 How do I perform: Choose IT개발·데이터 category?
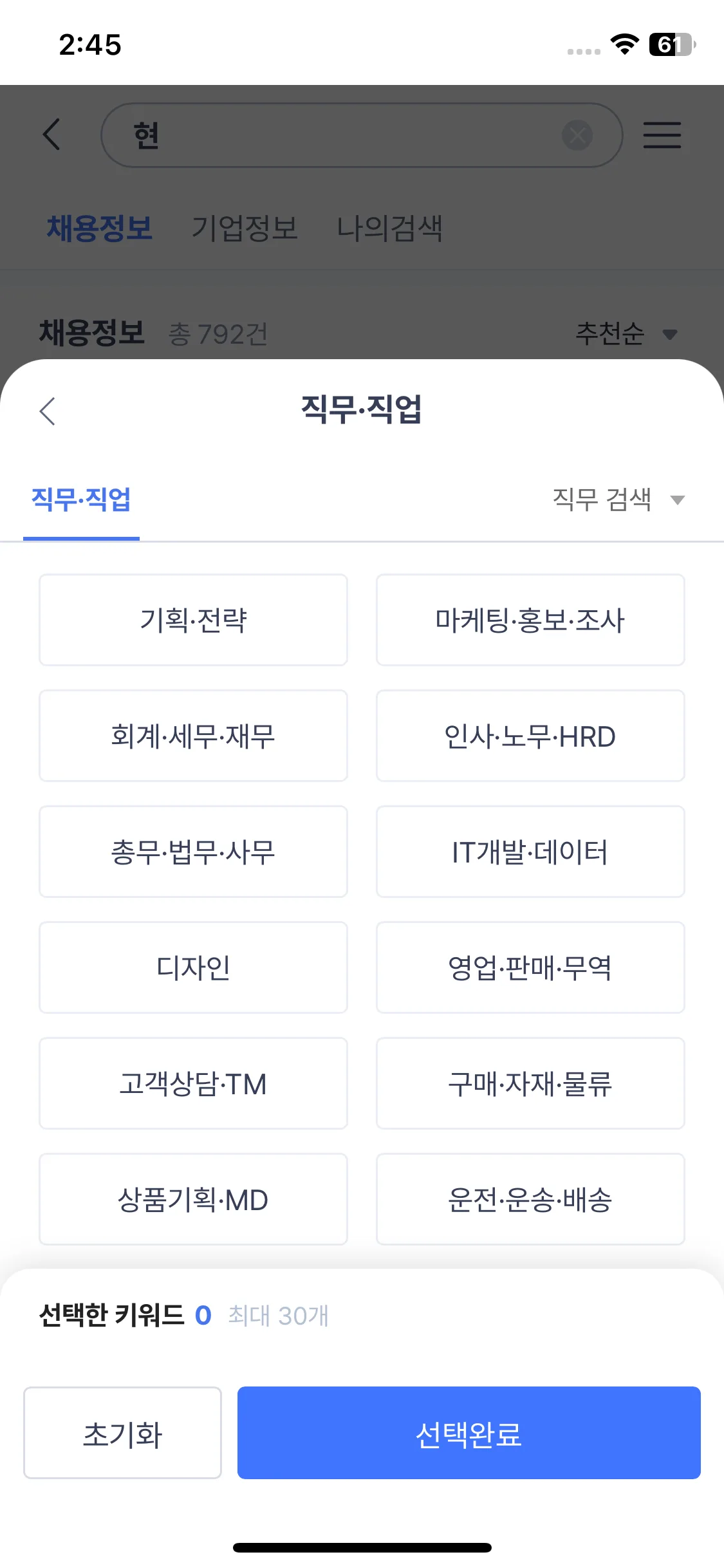pyautogui.click(x=530, y=852)
